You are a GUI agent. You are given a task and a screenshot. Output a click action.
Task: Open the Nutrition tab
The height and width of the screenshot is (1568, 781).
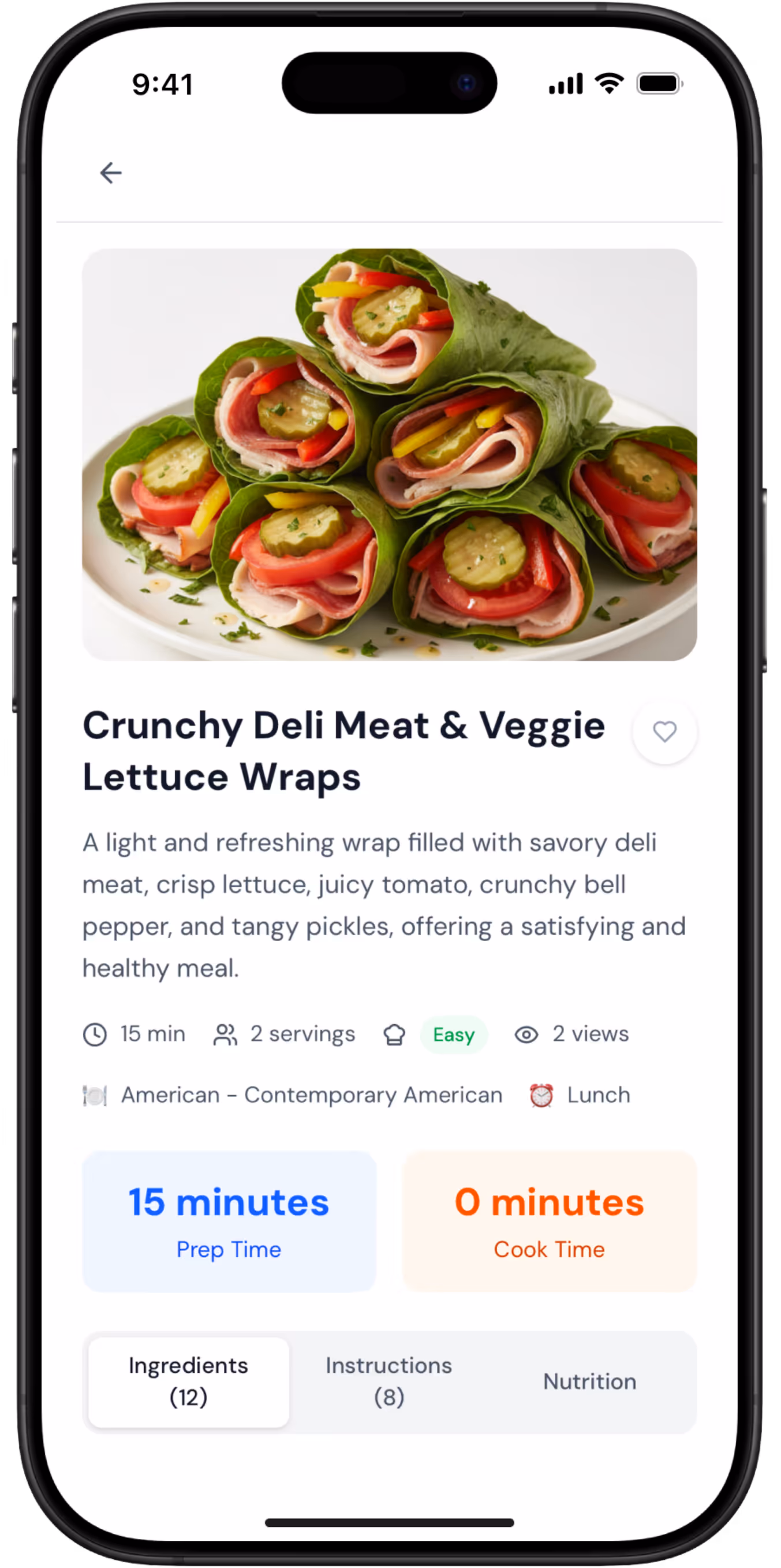589,1382
